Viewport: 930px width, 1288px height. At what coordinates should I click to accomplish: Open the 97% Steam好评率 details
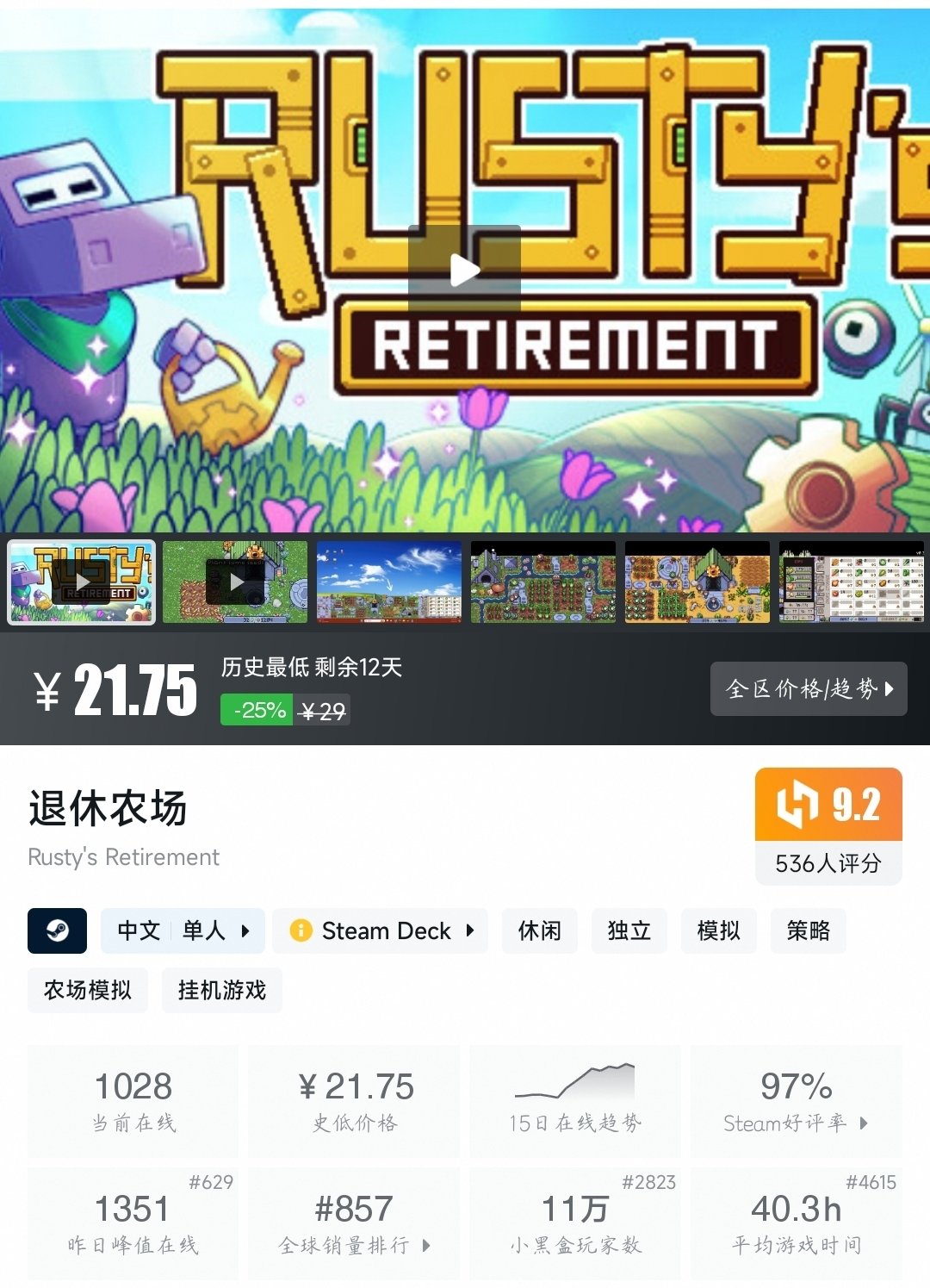(x=797, y=1101)
